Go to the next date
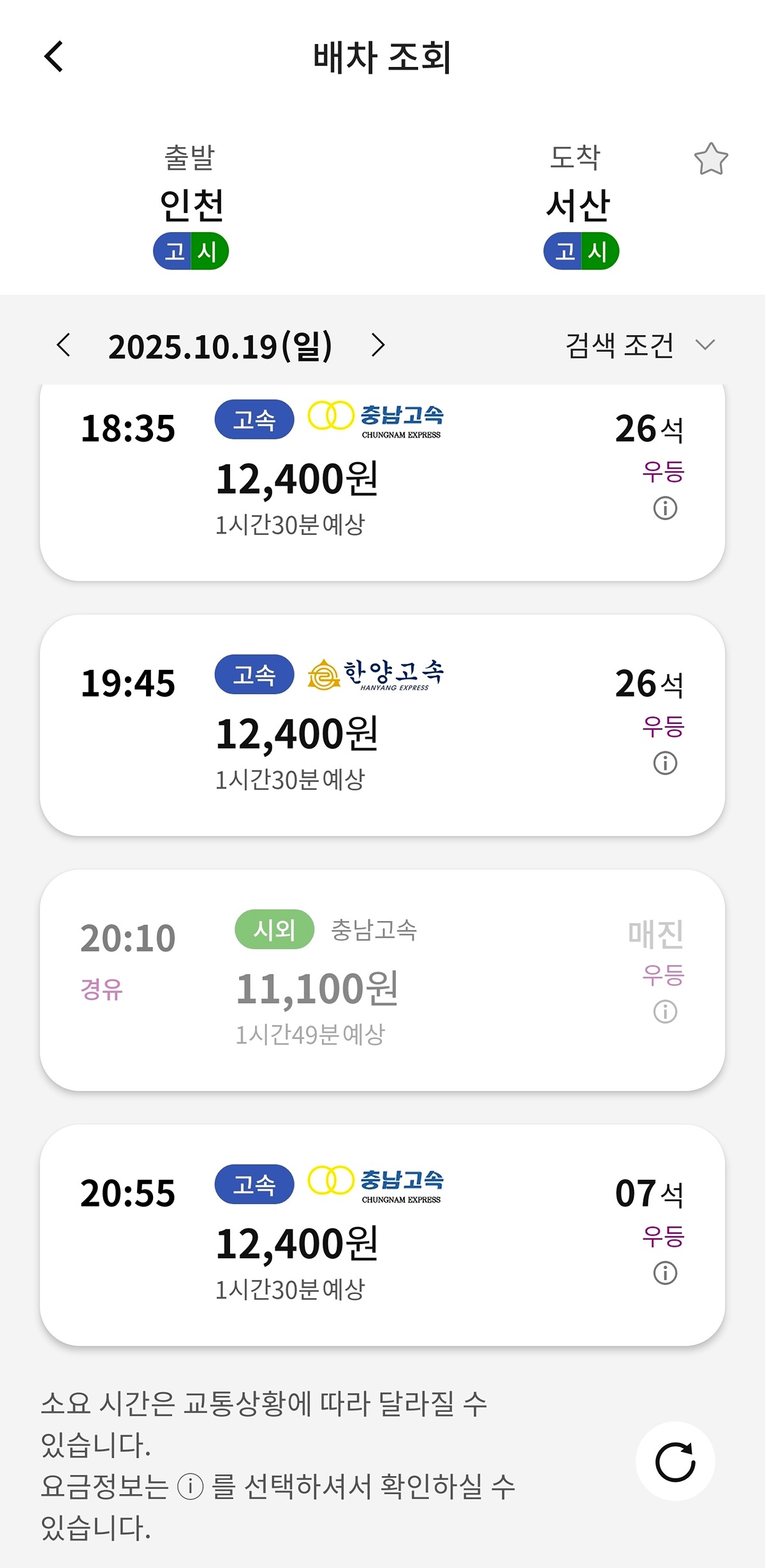 pyautogui.click(x=378, y=345)
